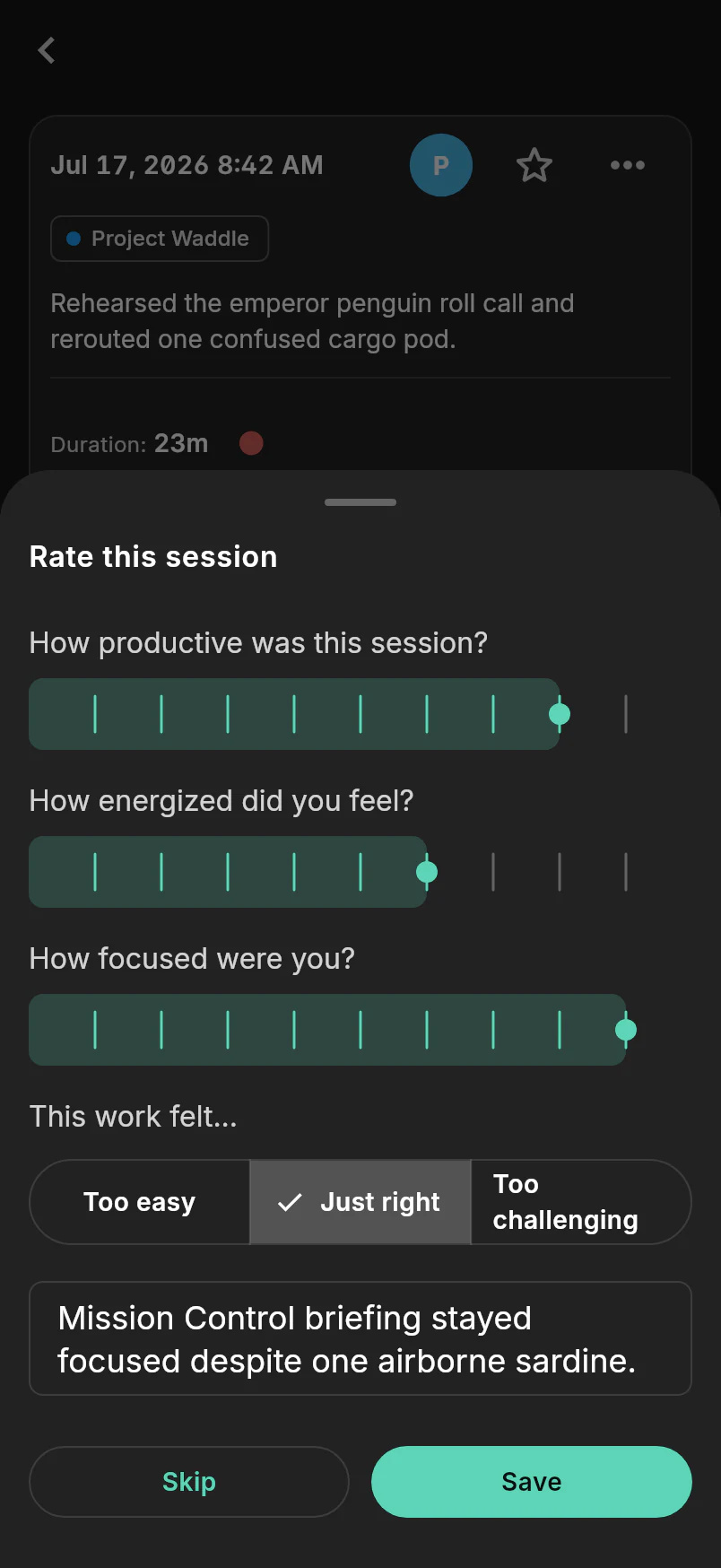
Task: Save the session rating
Action: click(x=532, y=1482)
